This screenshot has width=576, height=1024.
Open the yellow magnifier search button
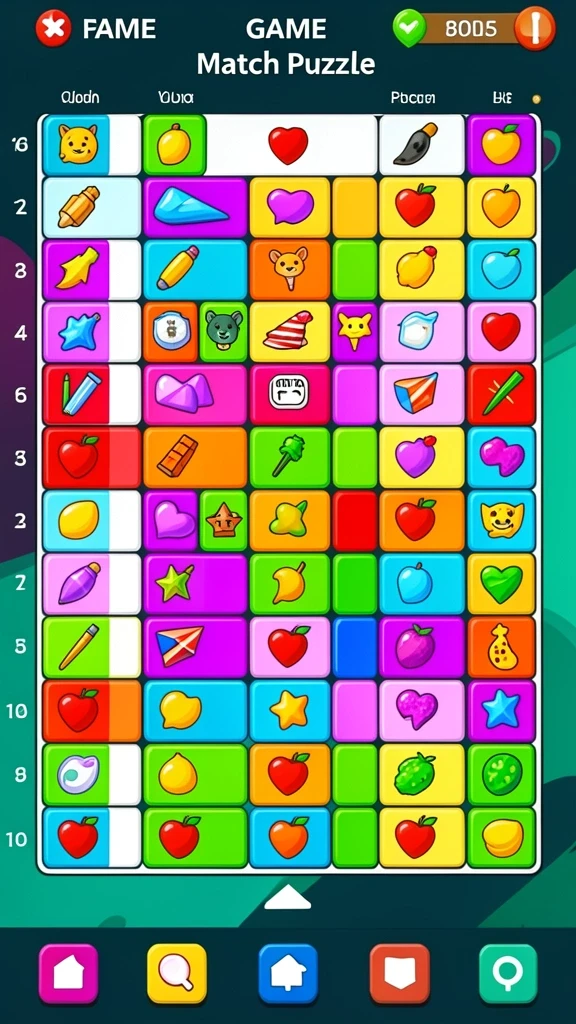177,974
